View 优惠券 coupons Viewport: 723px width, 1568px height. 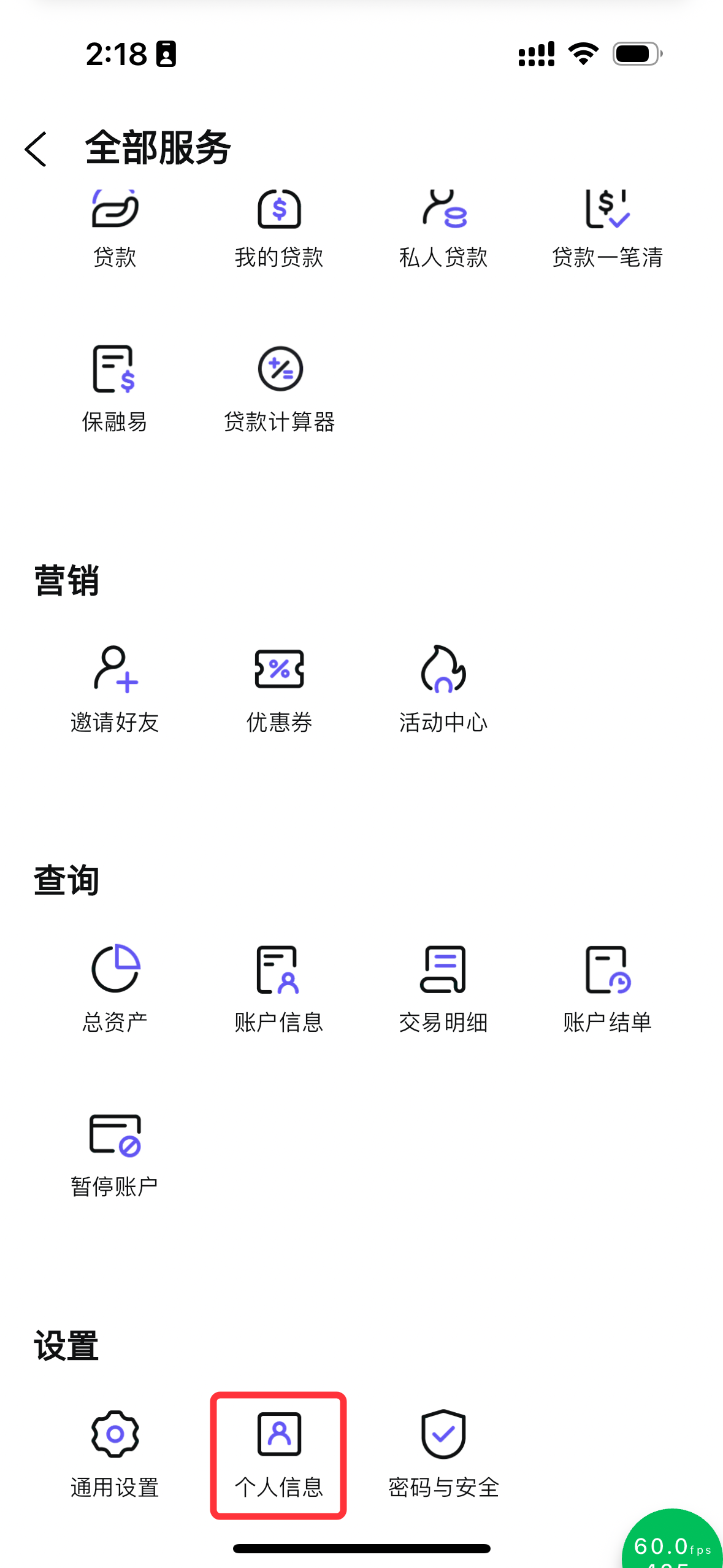click(x=279, y=688)
